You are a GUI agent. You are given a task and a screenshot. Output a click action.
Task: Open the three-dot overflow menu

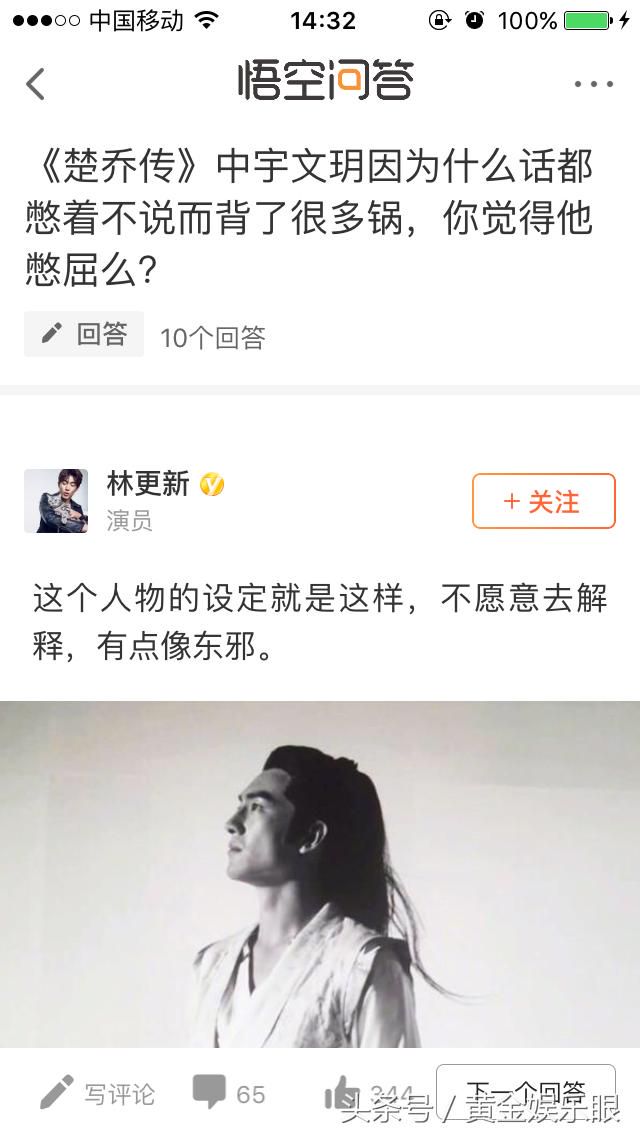594,84
